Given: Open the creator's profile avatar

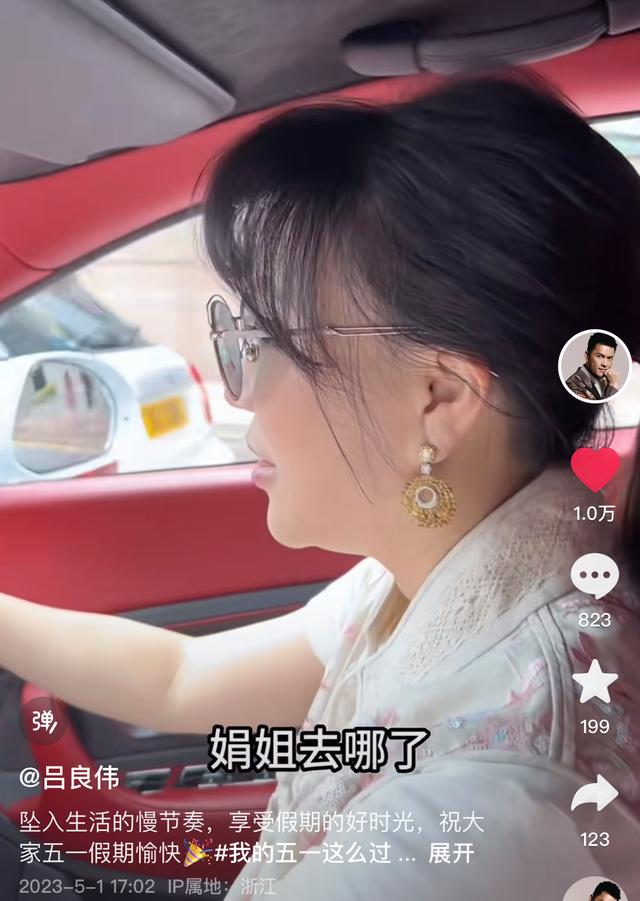Looking at the screenshot, I should coord(594,366).
